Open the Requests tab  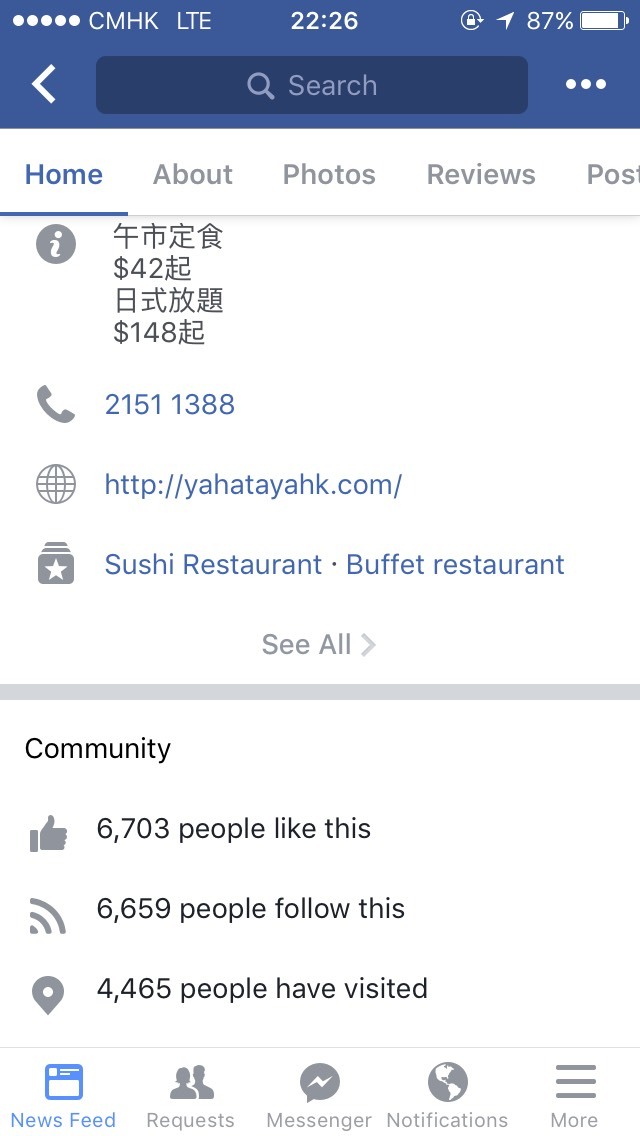[x=191, y=1096]
